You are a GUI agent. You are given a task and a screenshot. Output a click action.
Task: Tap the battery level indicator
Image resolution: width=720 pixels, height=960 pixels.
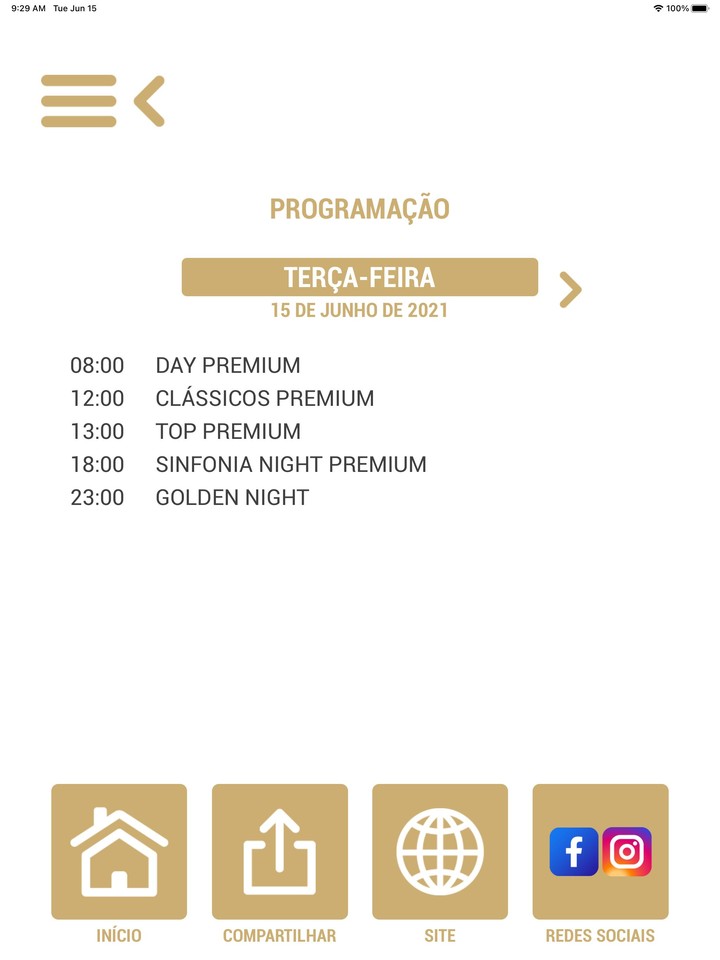click(696, 8)
